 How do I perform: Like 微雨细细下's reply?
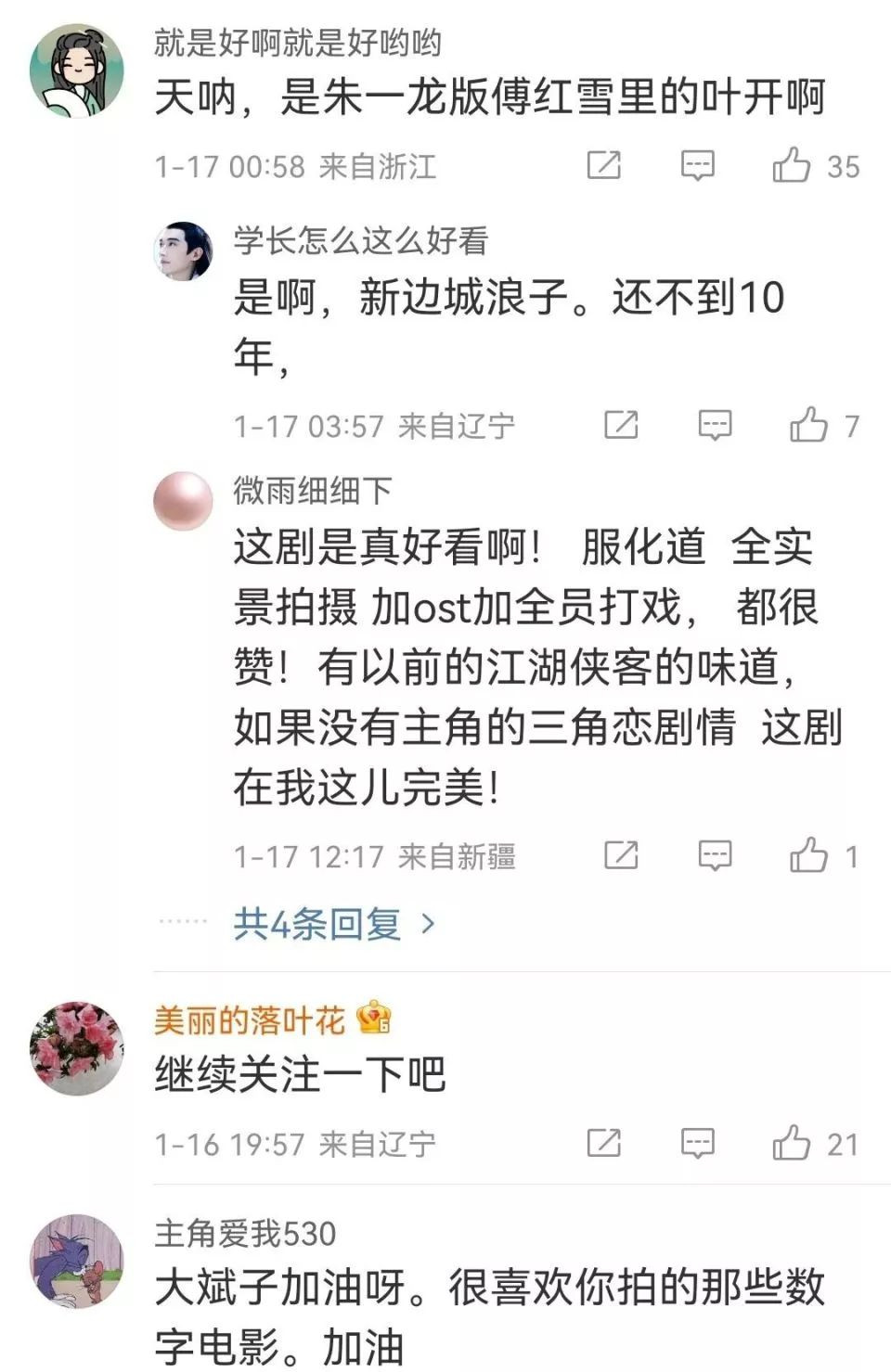click(808, 855)
